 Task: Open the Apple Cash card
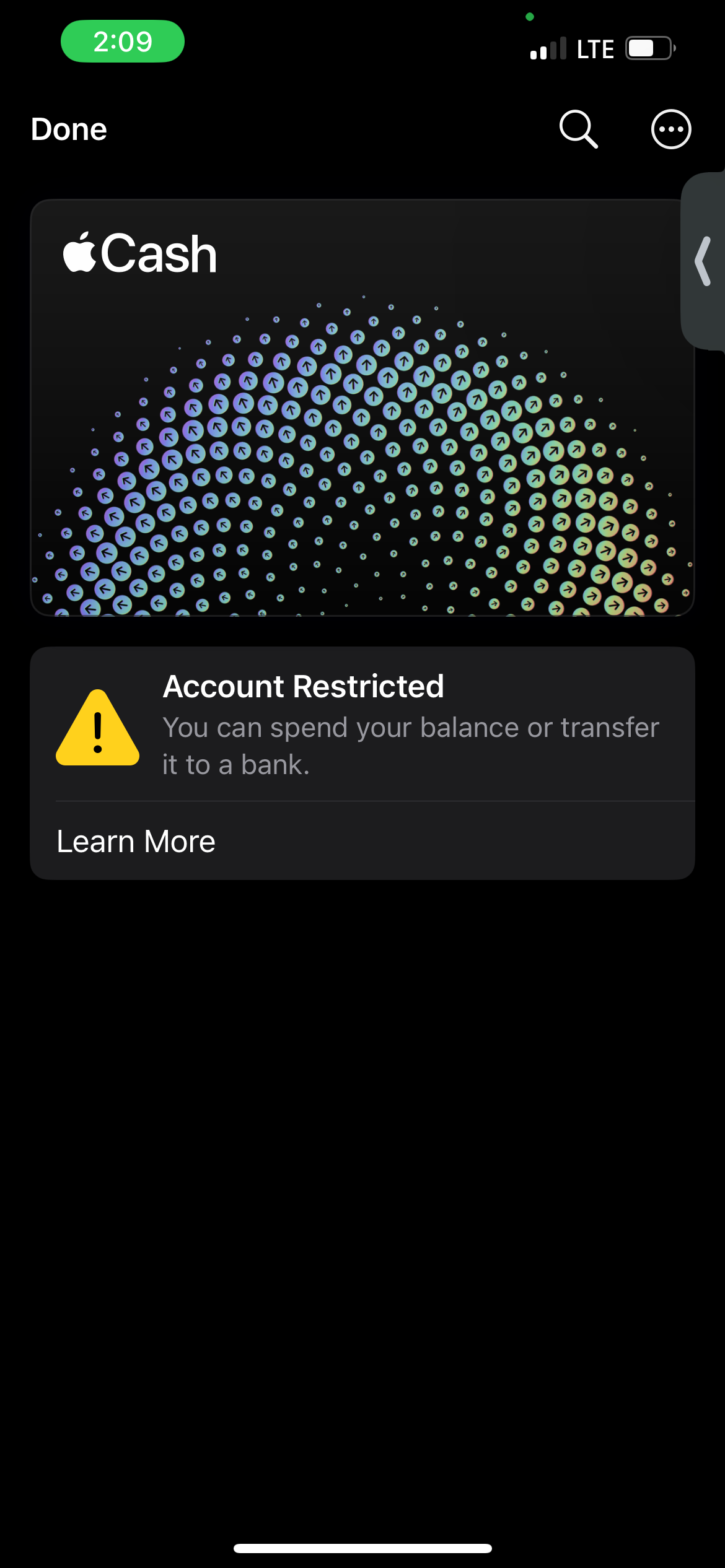pos(362,407)
